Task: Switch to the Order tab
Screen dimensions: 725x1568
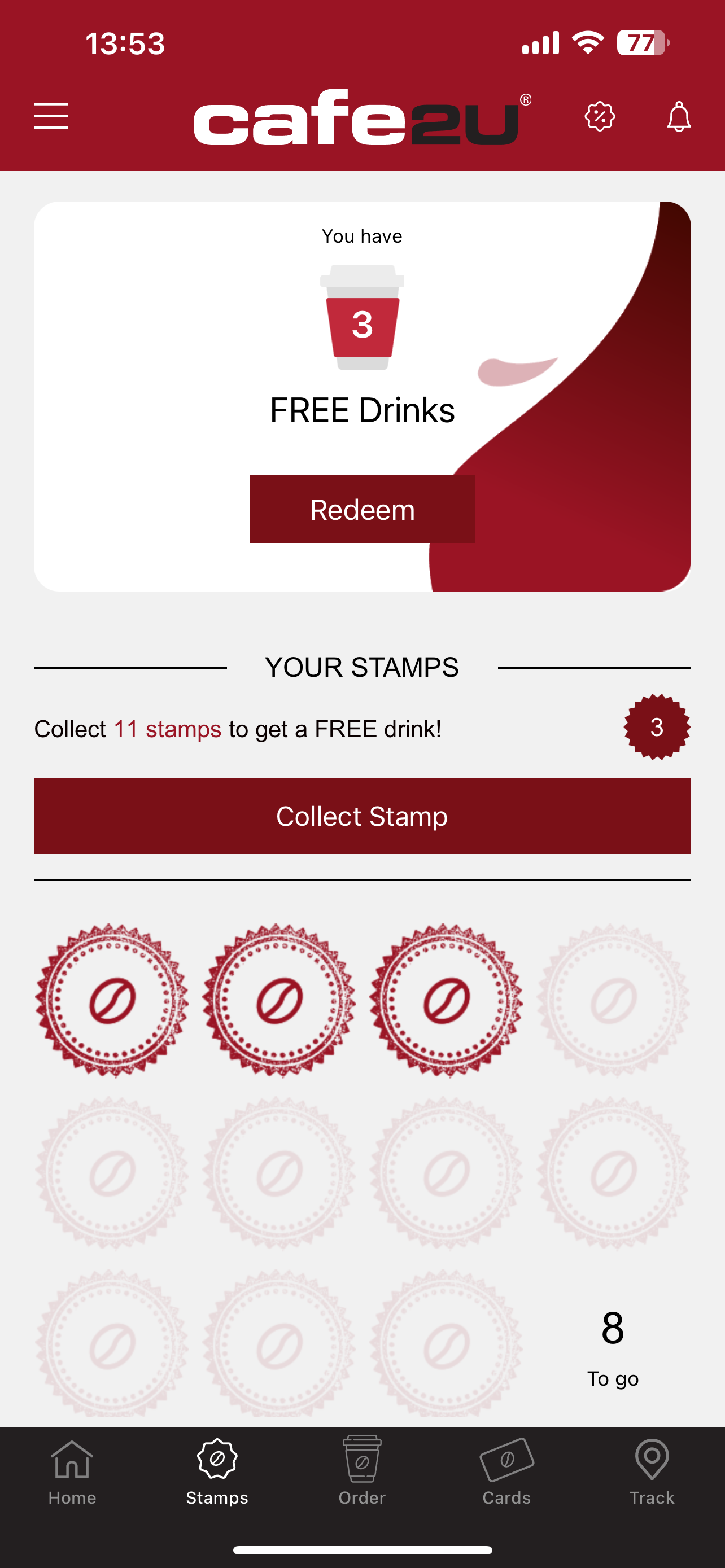Action: click(362, 1471)
